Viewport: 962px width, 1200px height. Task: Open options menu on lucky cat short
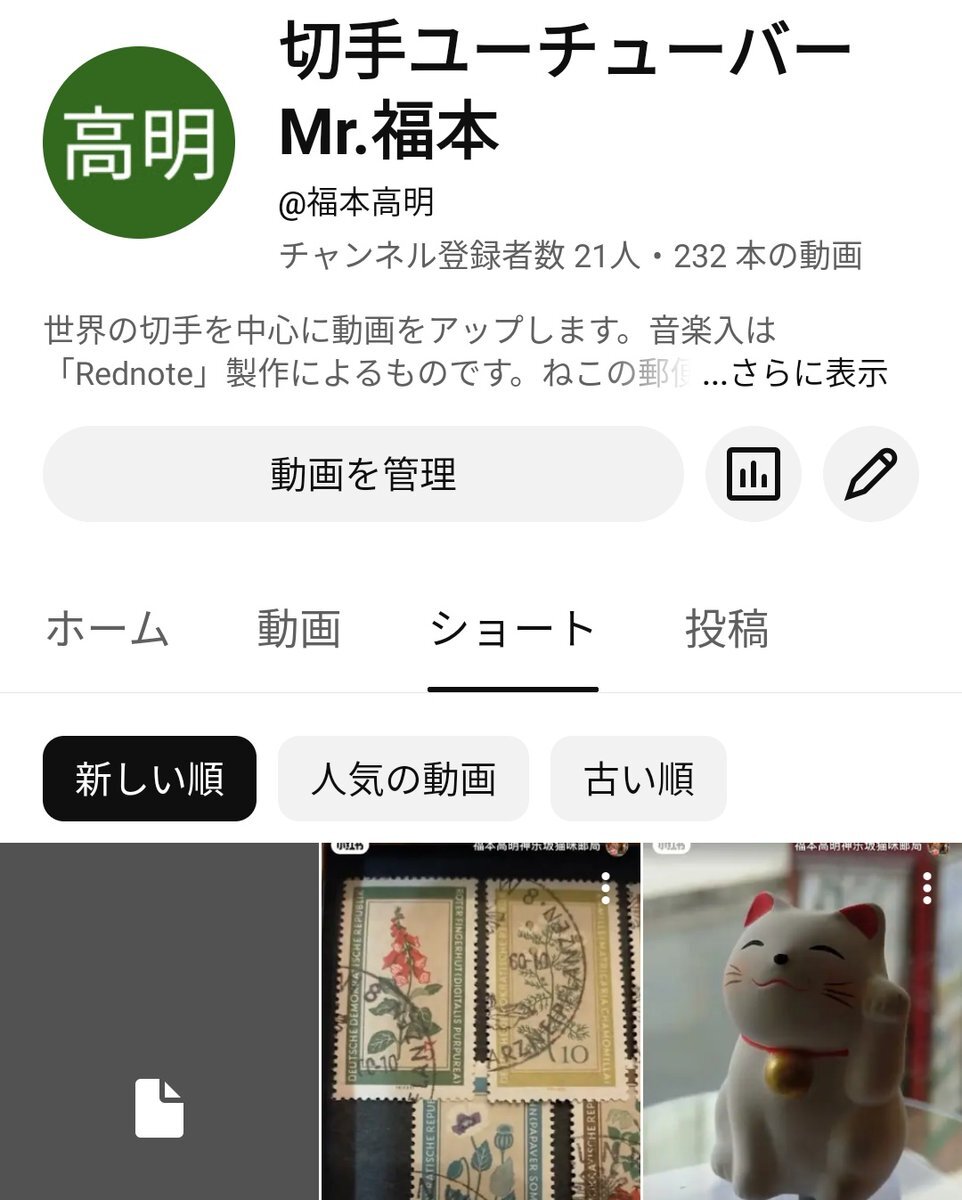[x=927, y=888]
